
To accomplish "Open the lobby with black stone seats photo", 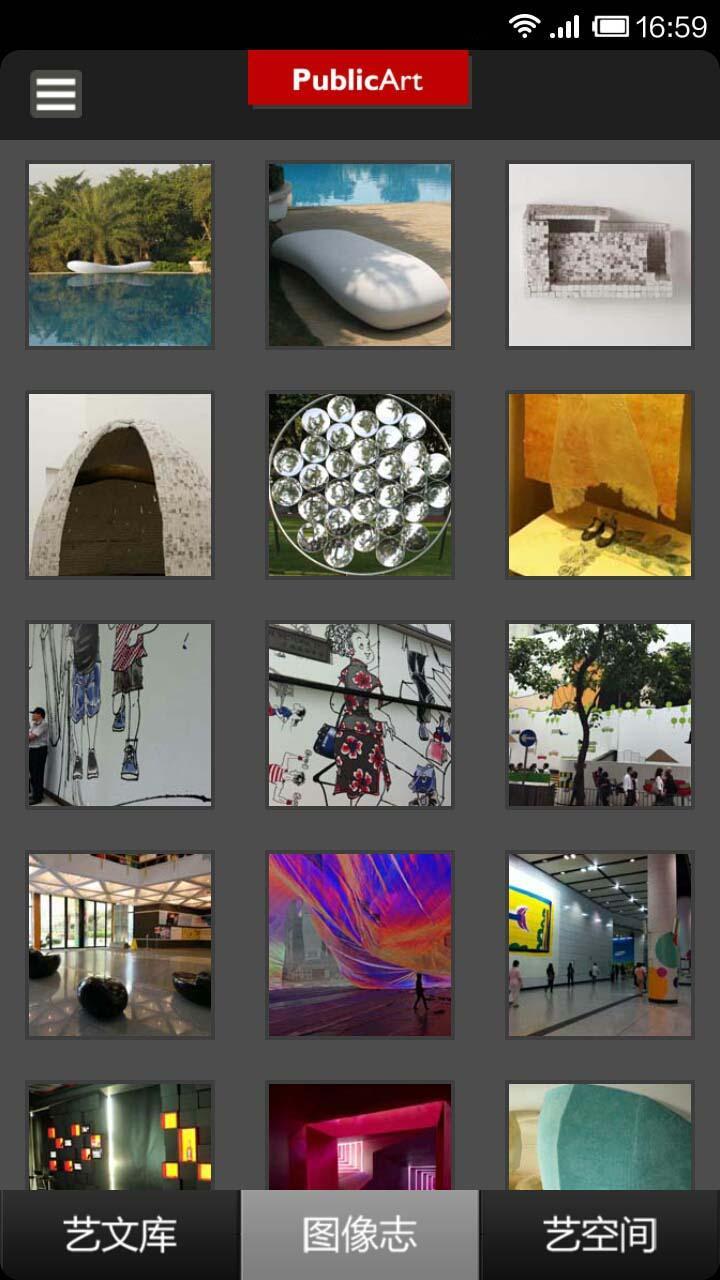I will [x=120, y=945].
